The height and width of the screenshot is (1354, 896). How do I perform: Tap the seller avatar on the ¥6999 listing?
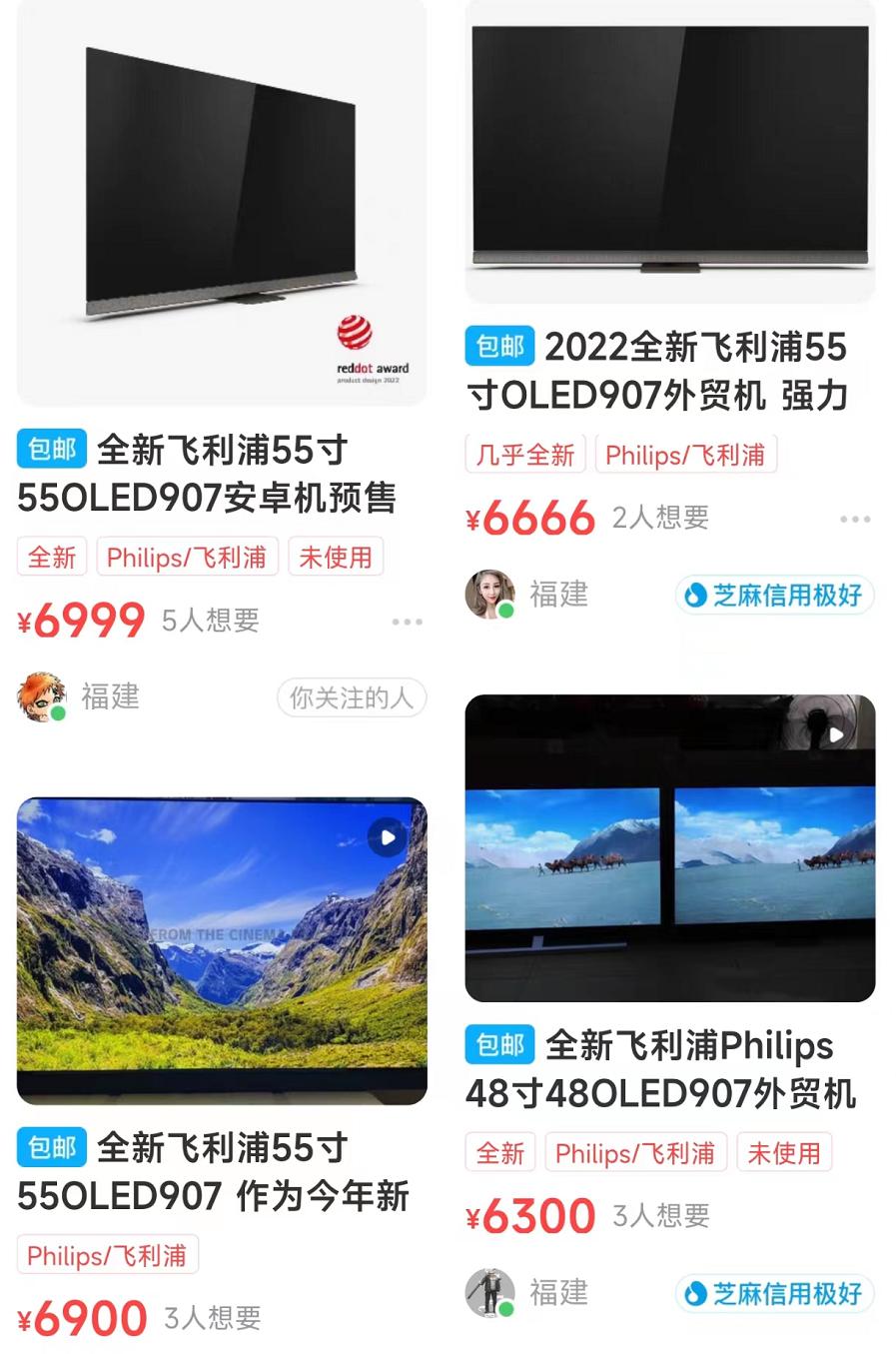click(39, 696)
